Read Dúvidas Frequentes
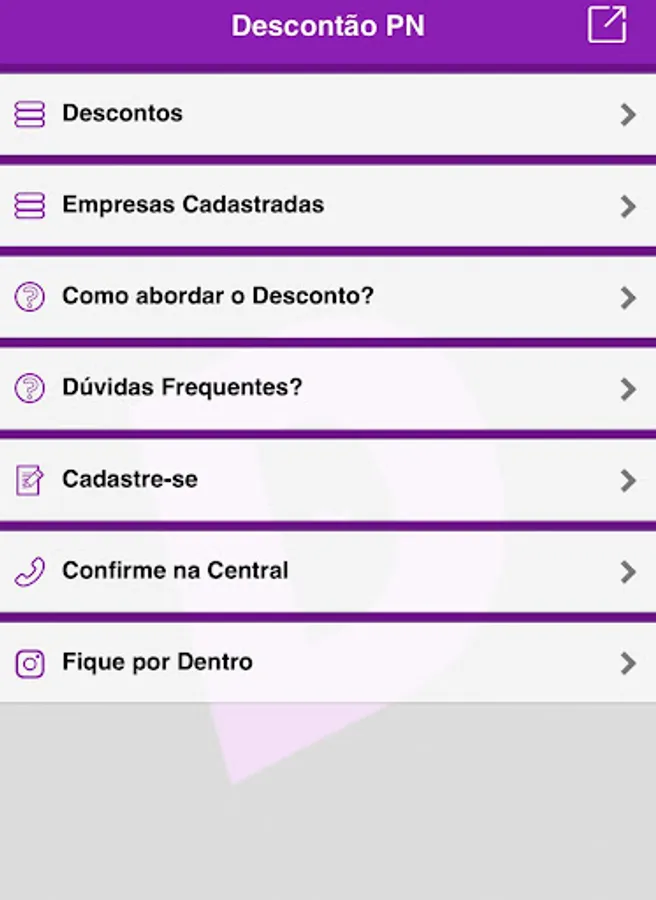Screen dimensions: 656x900 (x=328, y=388)
